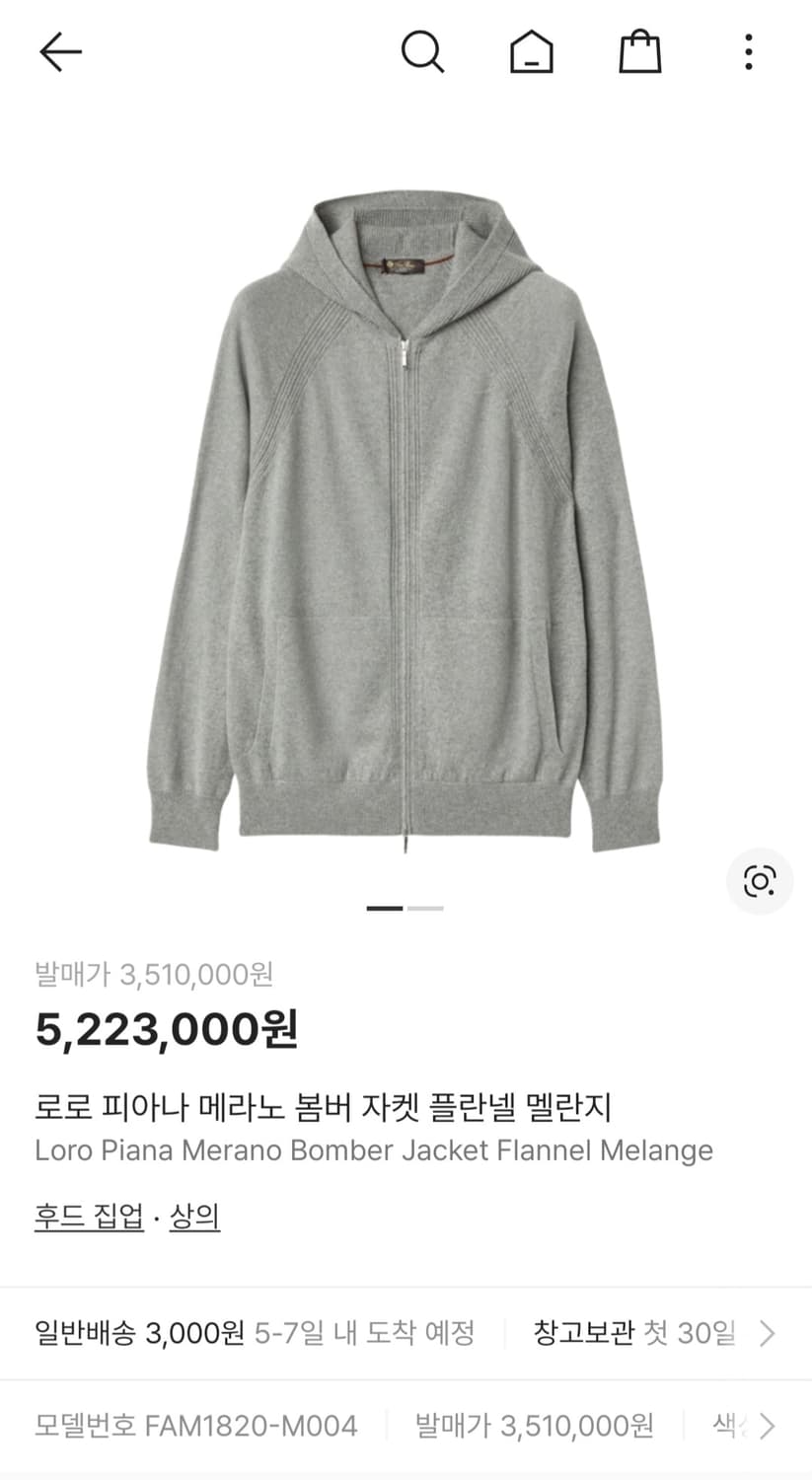Go to home via the house icon

[532, 51]
